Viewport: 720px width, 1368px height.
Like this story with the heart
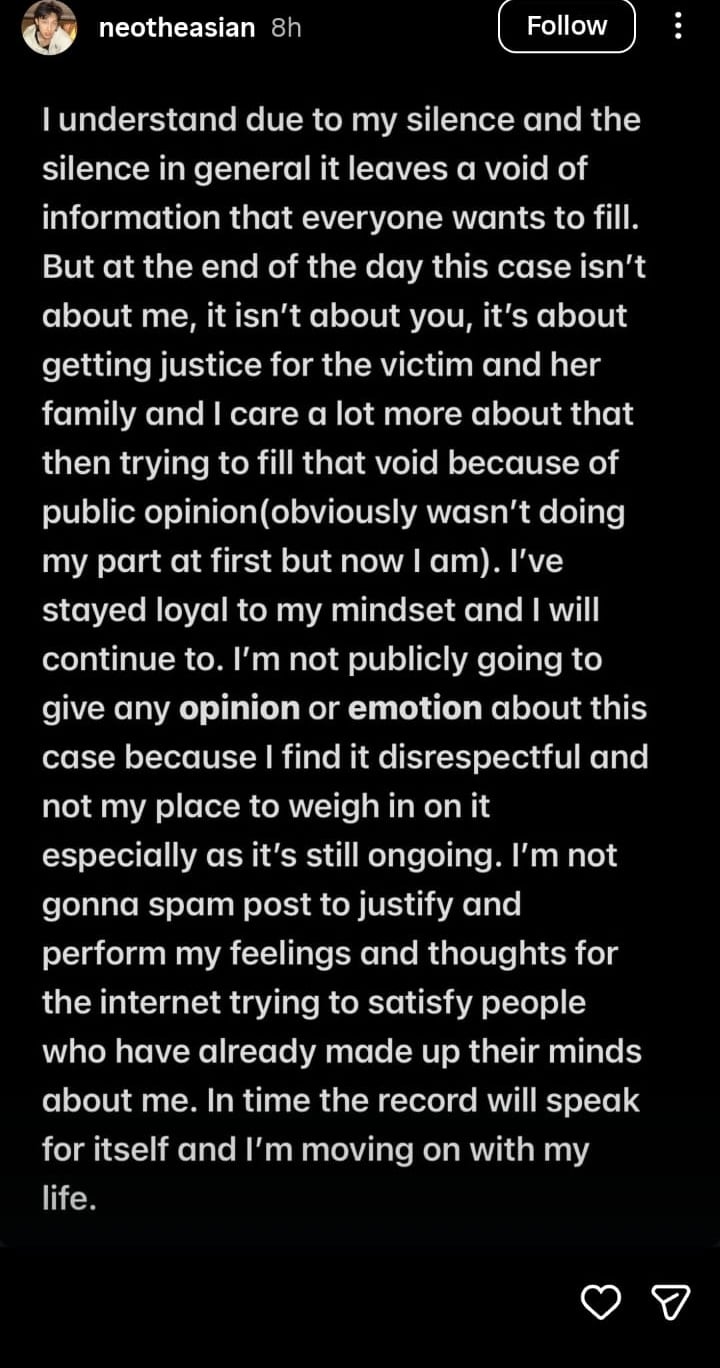coord(601,1301)
